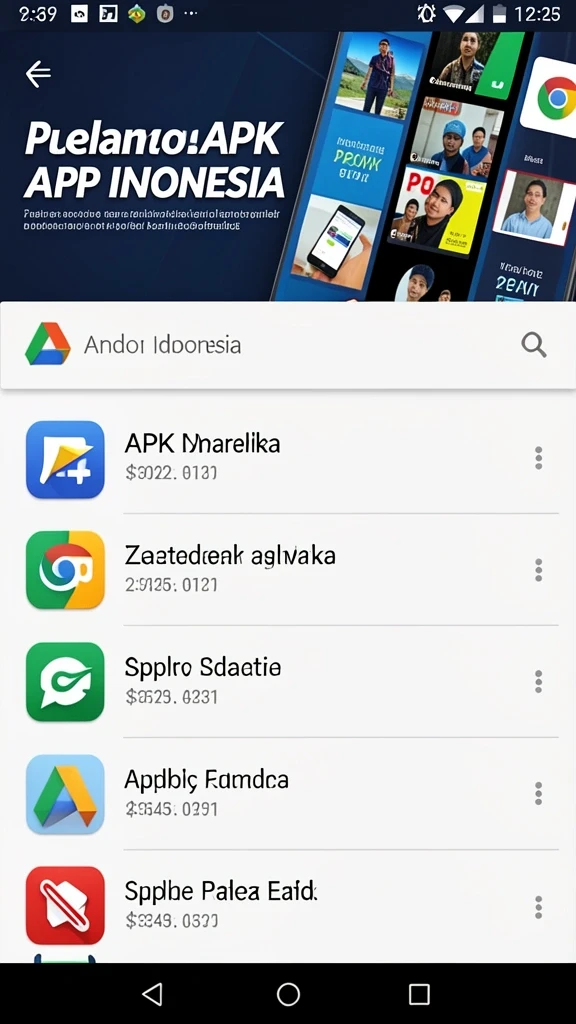Go back using the top-left arrow
The image size is (576, 1024).
38,74
